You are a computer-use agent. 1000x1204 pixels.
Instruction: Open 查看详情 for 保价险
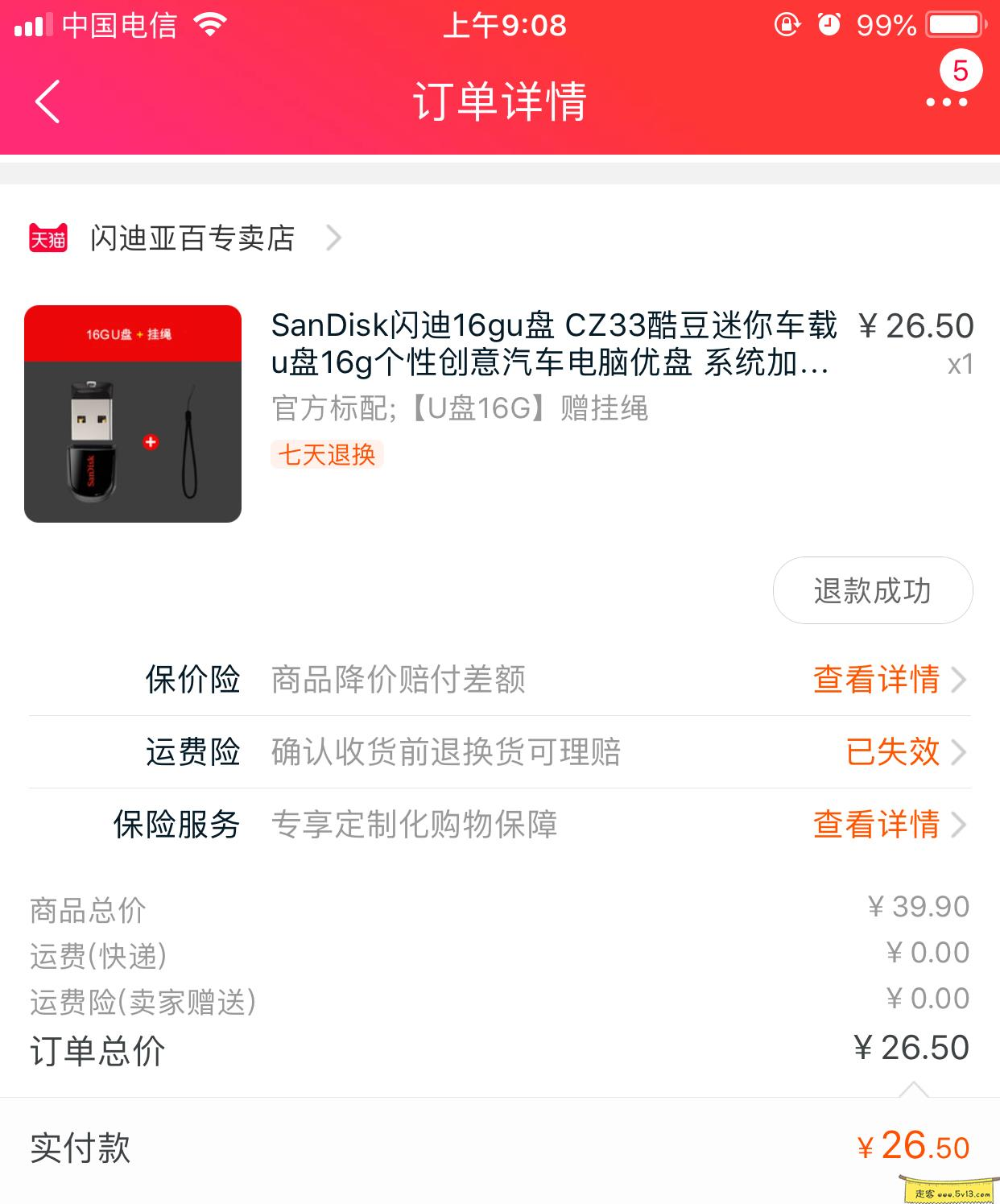point(876,681)
